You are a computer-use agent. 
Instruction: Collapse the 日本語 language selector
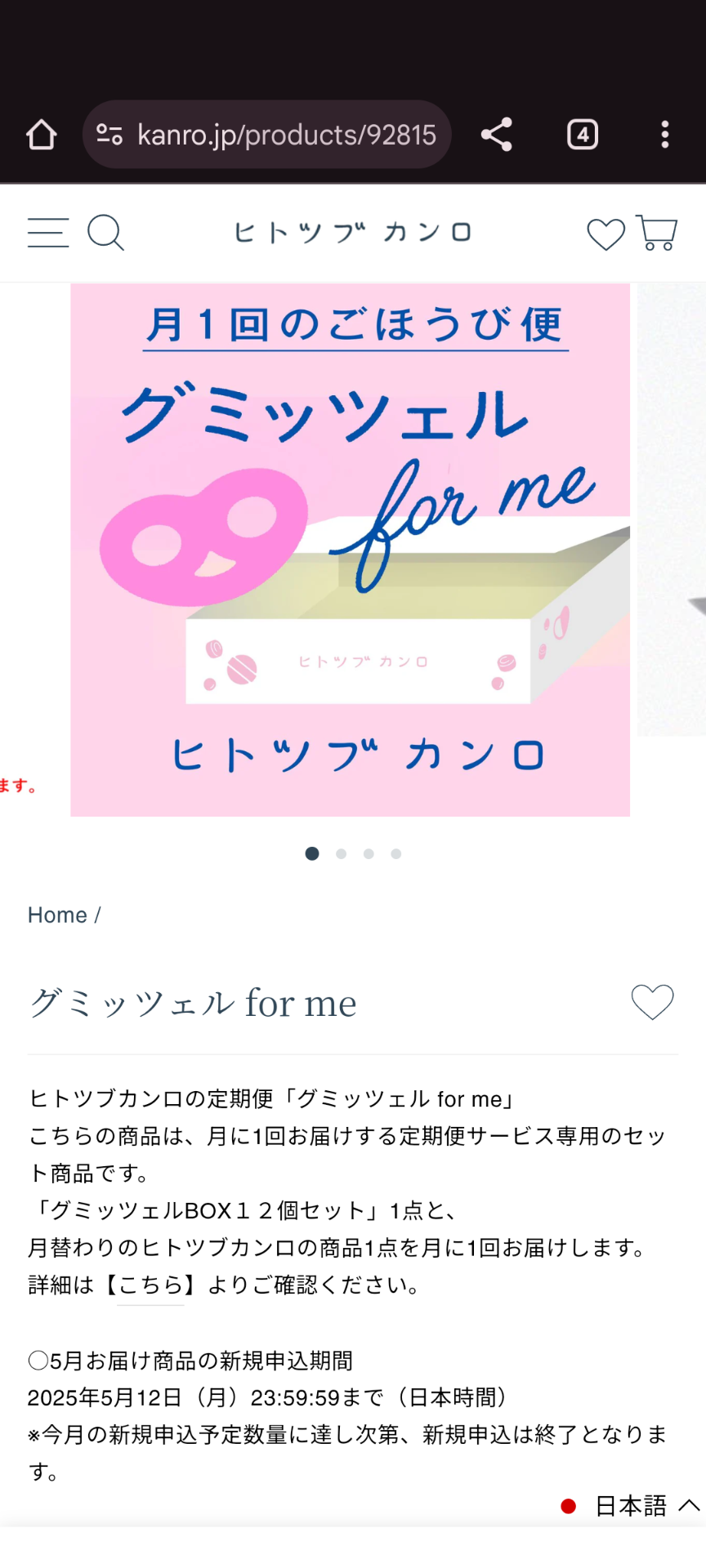[x=691, y=1505]
